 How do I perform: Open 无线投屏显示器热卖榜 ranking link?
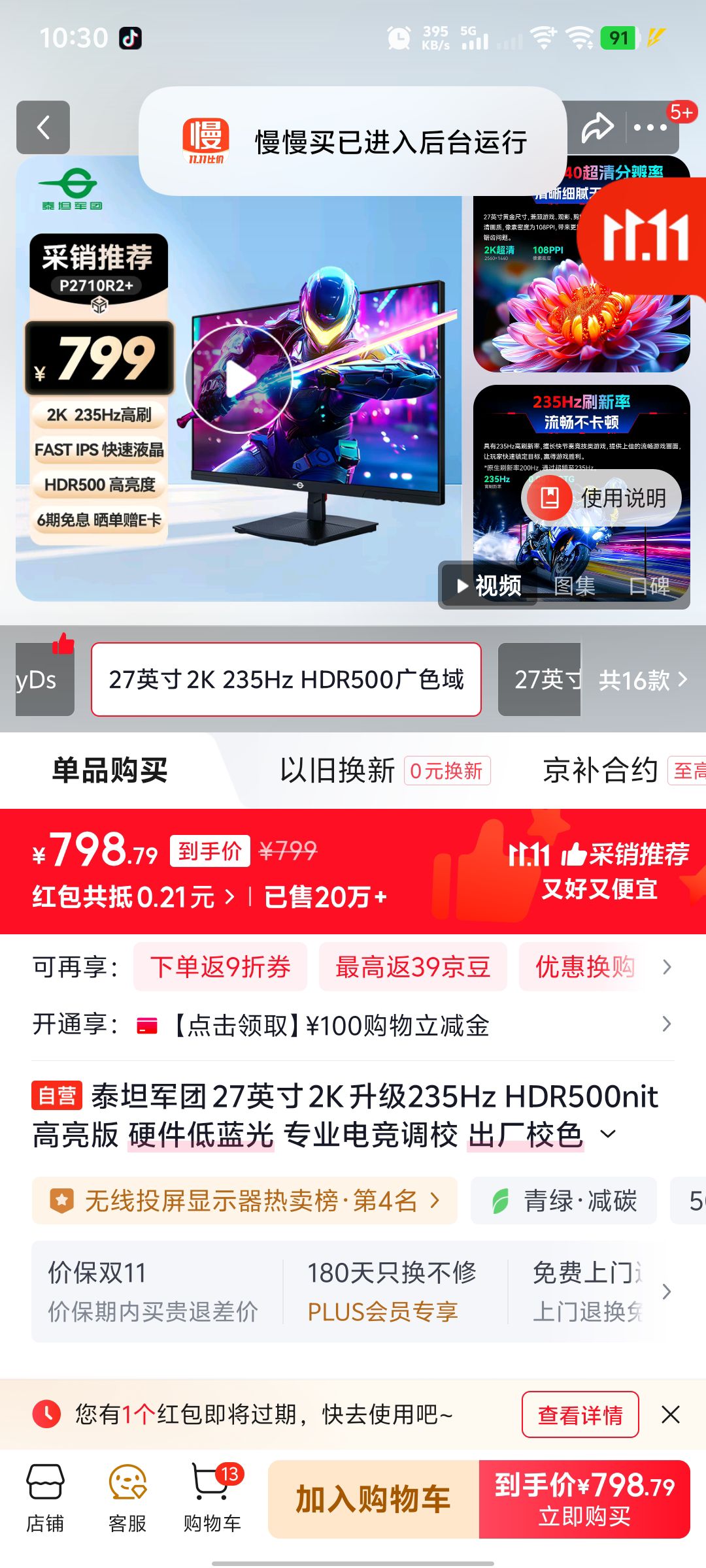click(245, 1200)
